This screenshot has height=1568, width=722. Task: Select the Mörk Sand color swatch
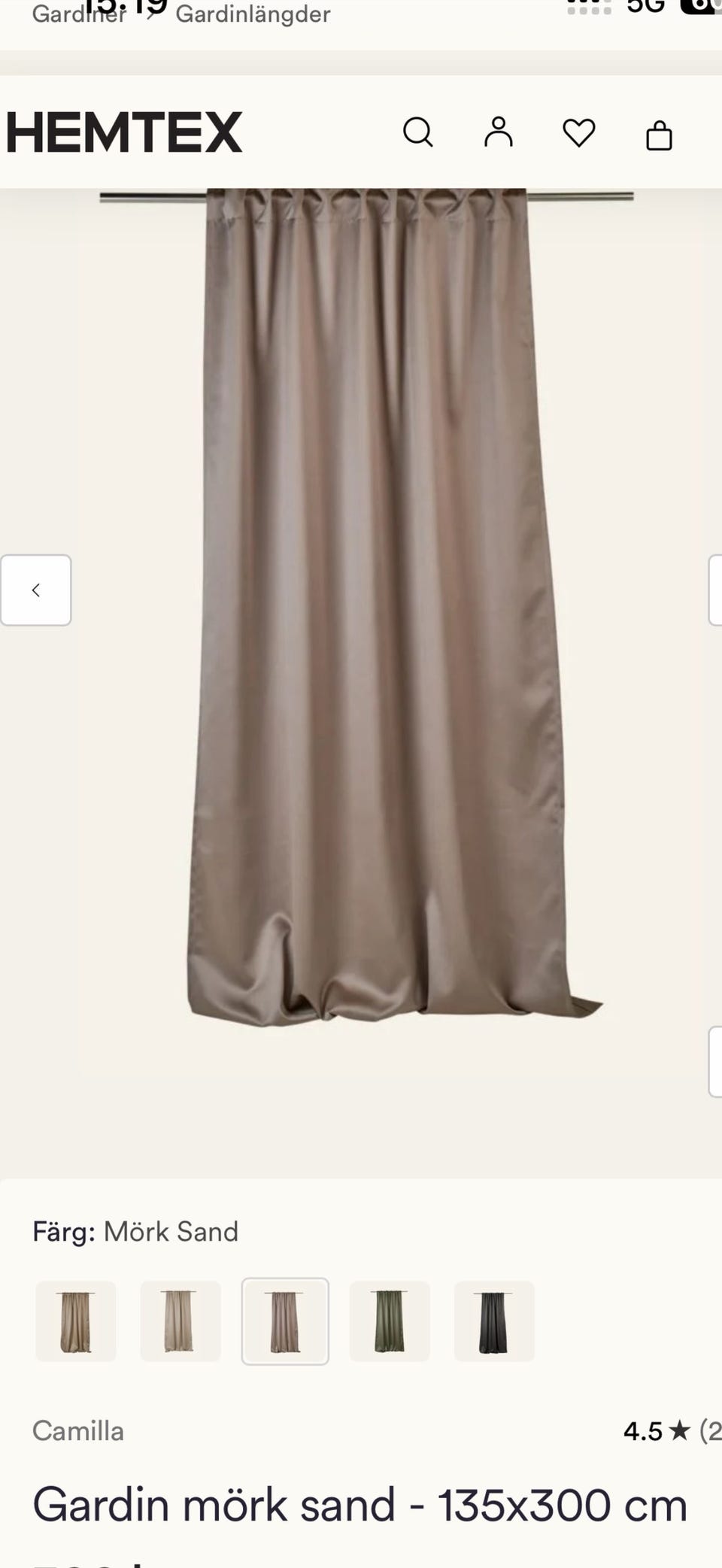285,1321
